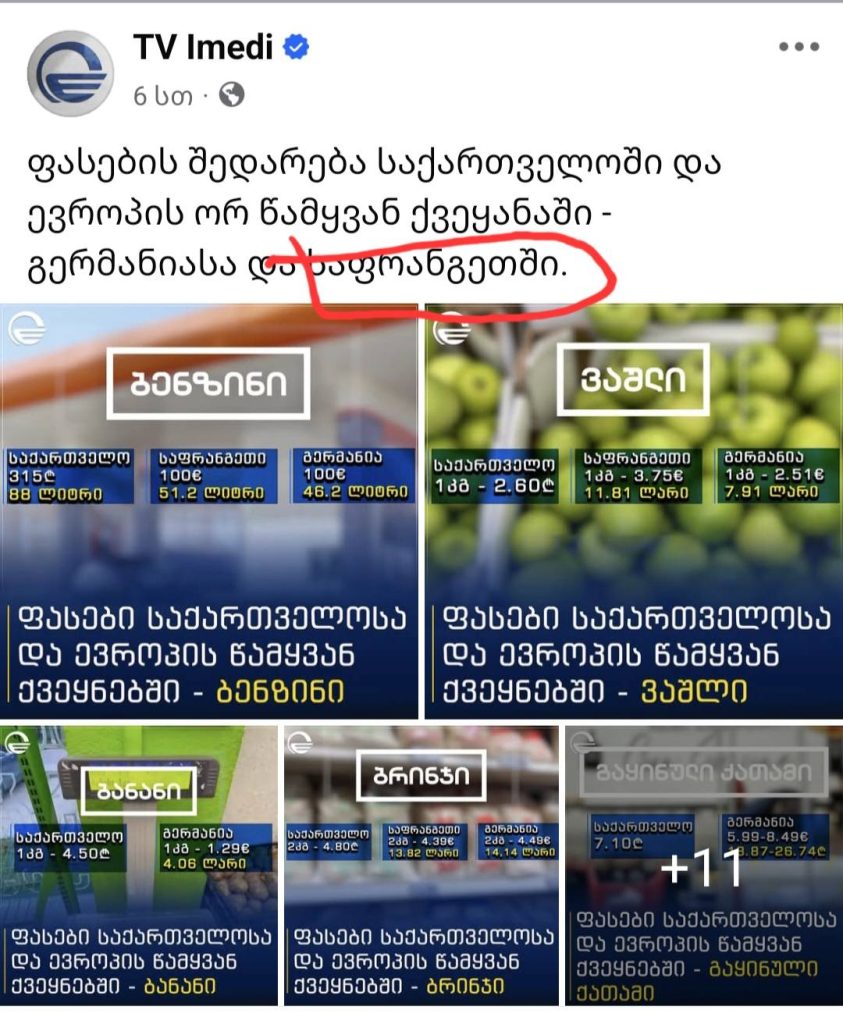The height and width of the screenshot is (1024, 843).
Task: View the ბრინჯი price image
Action: pyautogui.click(x=421, y=865)
